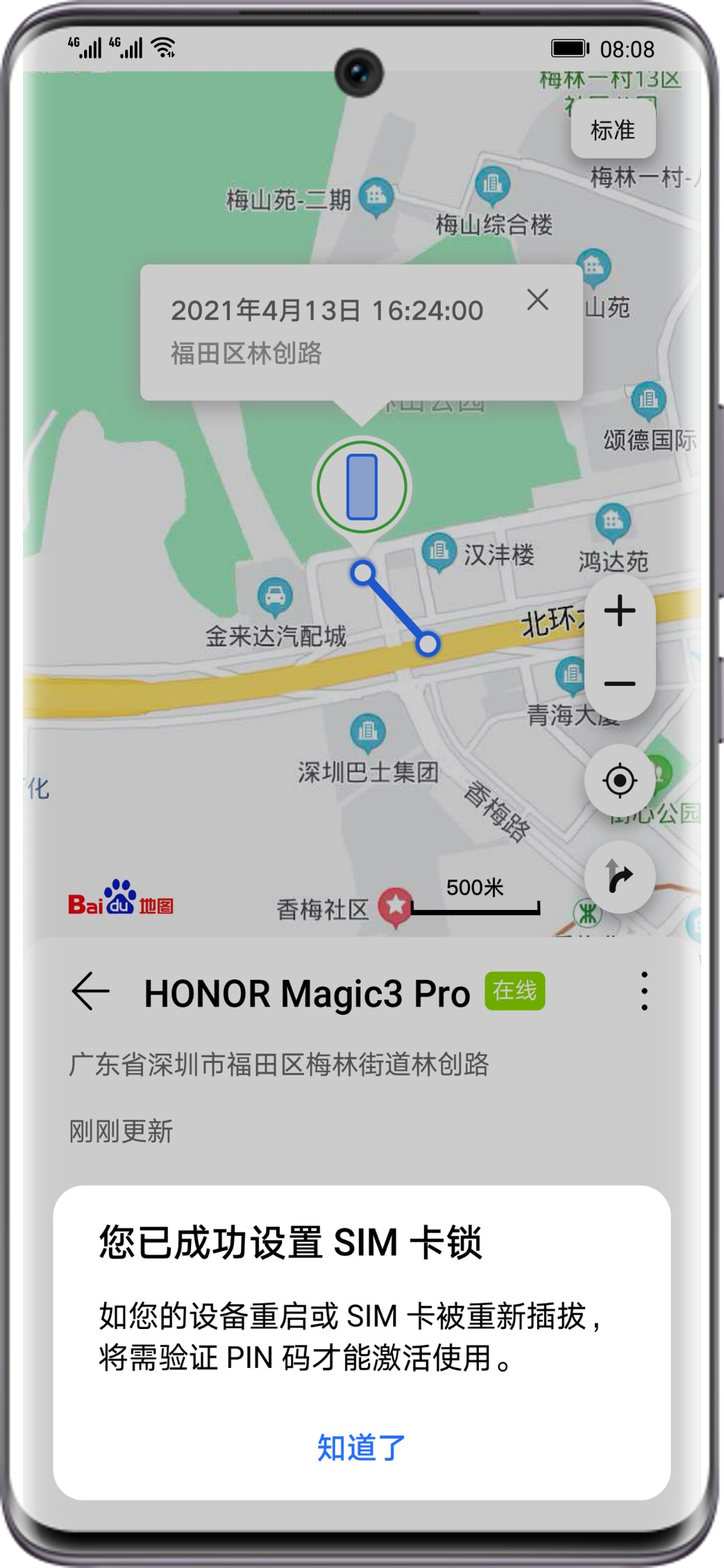Open the overflow menu for device
The height and width of the screenshot is (1568, 724).
[x=644, y=991]
